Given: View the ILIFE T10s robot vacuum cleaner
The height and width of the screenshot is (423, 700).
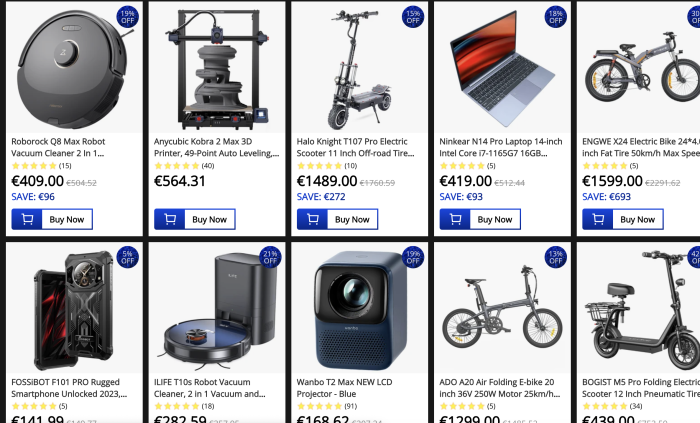Looking at the screenshot, I should tap(216, 308).
